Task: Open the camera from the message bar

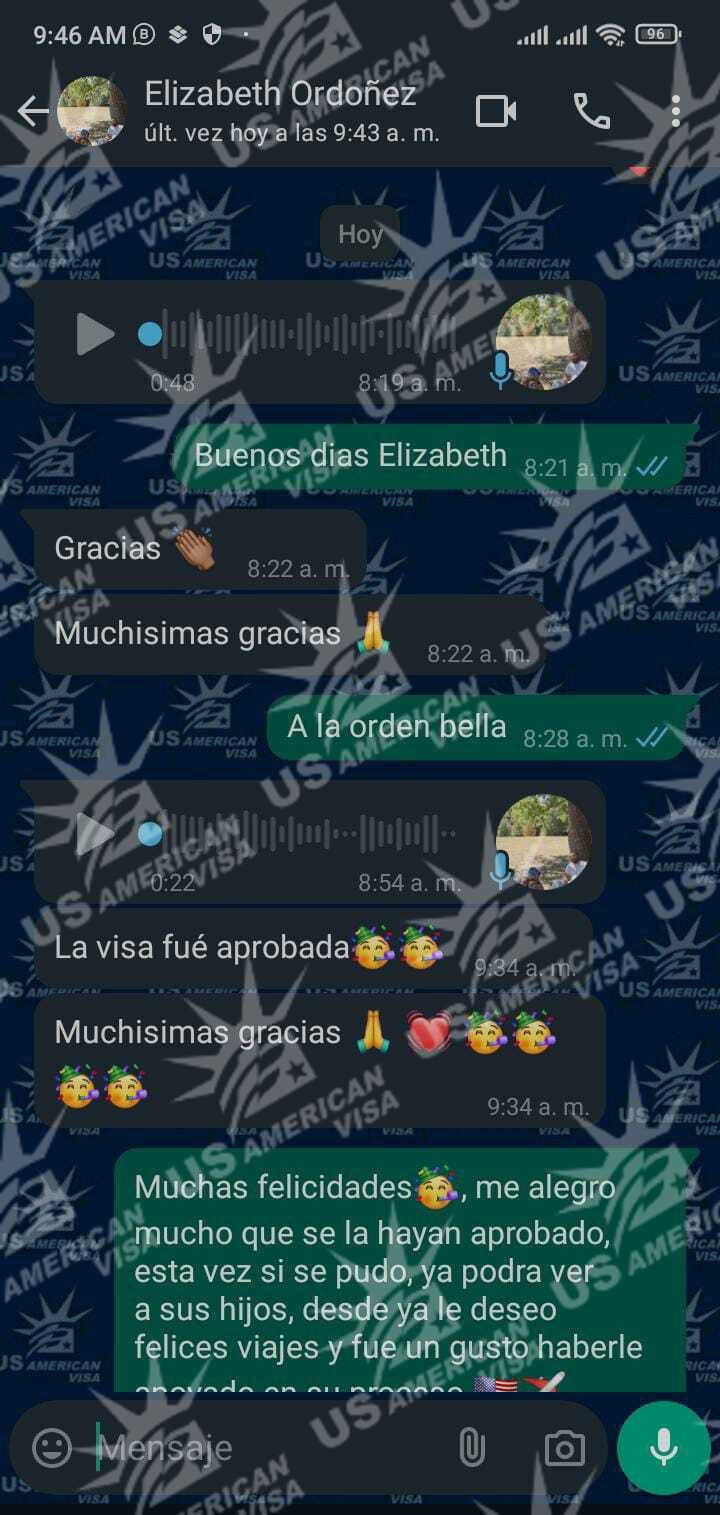Action: point(564,1447)
